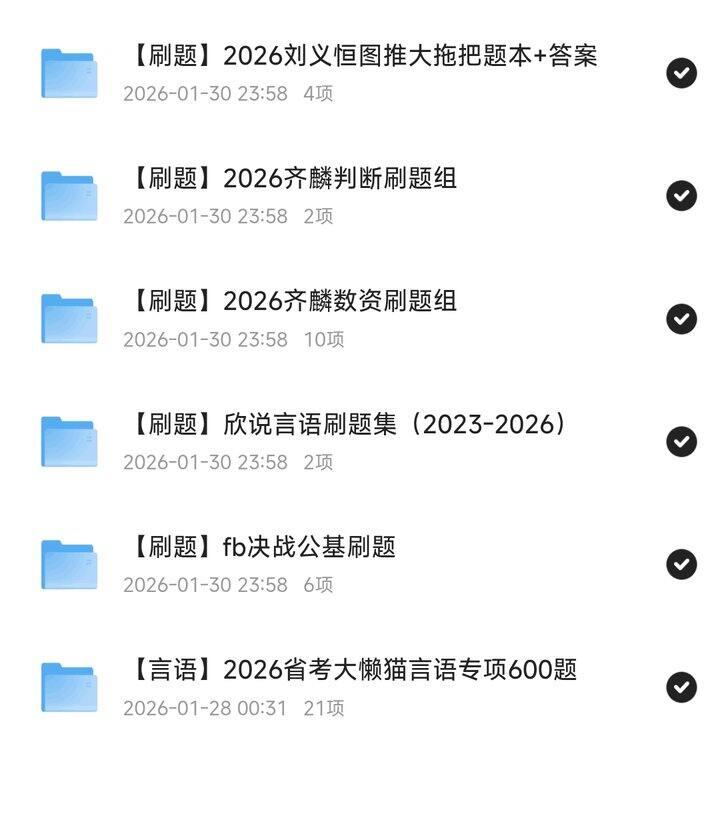Screen dimensions: 720x832
Task: Uncheck the 刘义恒图推大拖把题本 folder checkbox
Action: click(681, 73)
